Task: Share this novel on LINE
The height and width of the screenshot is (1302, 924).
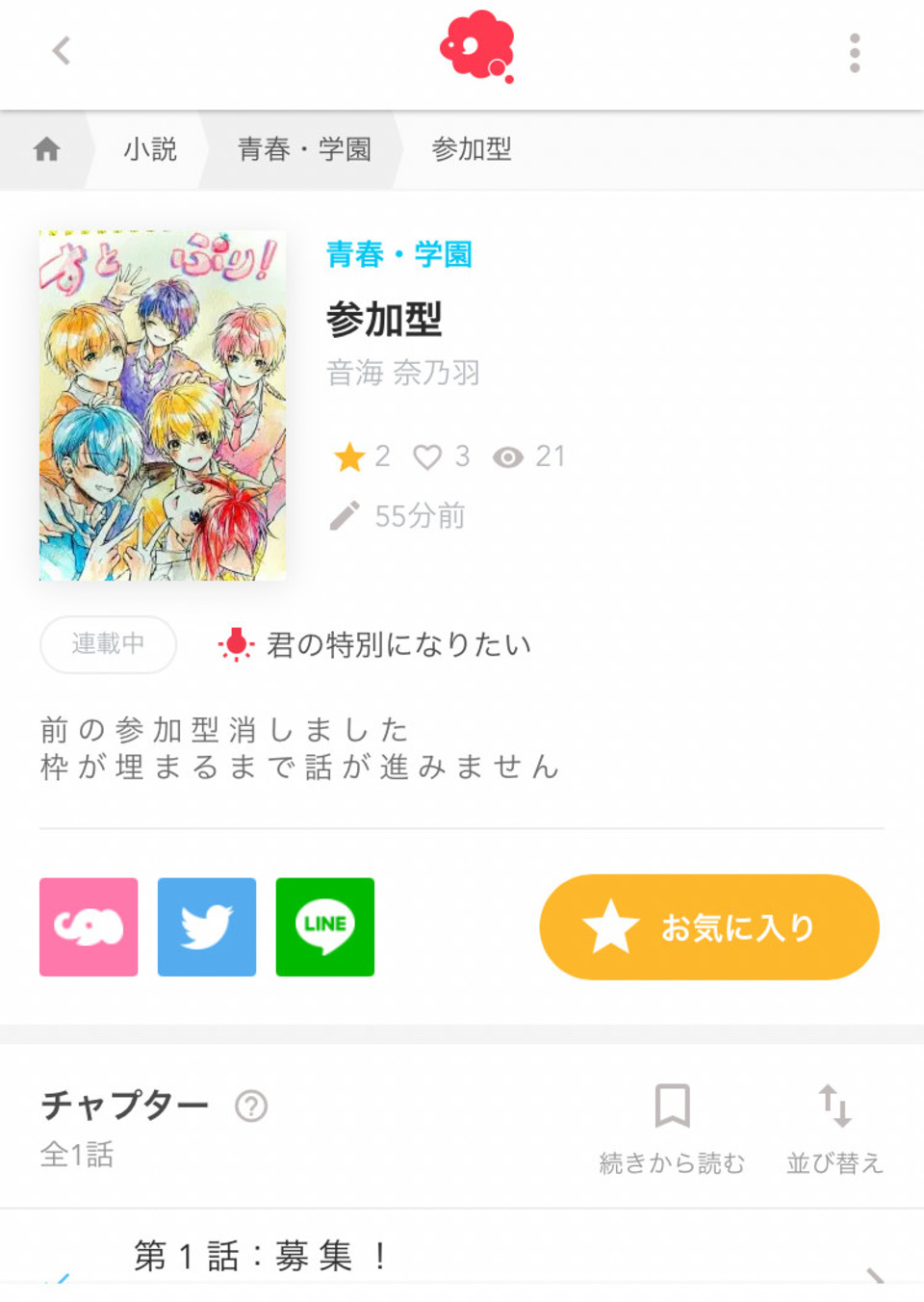Action: 325,926
